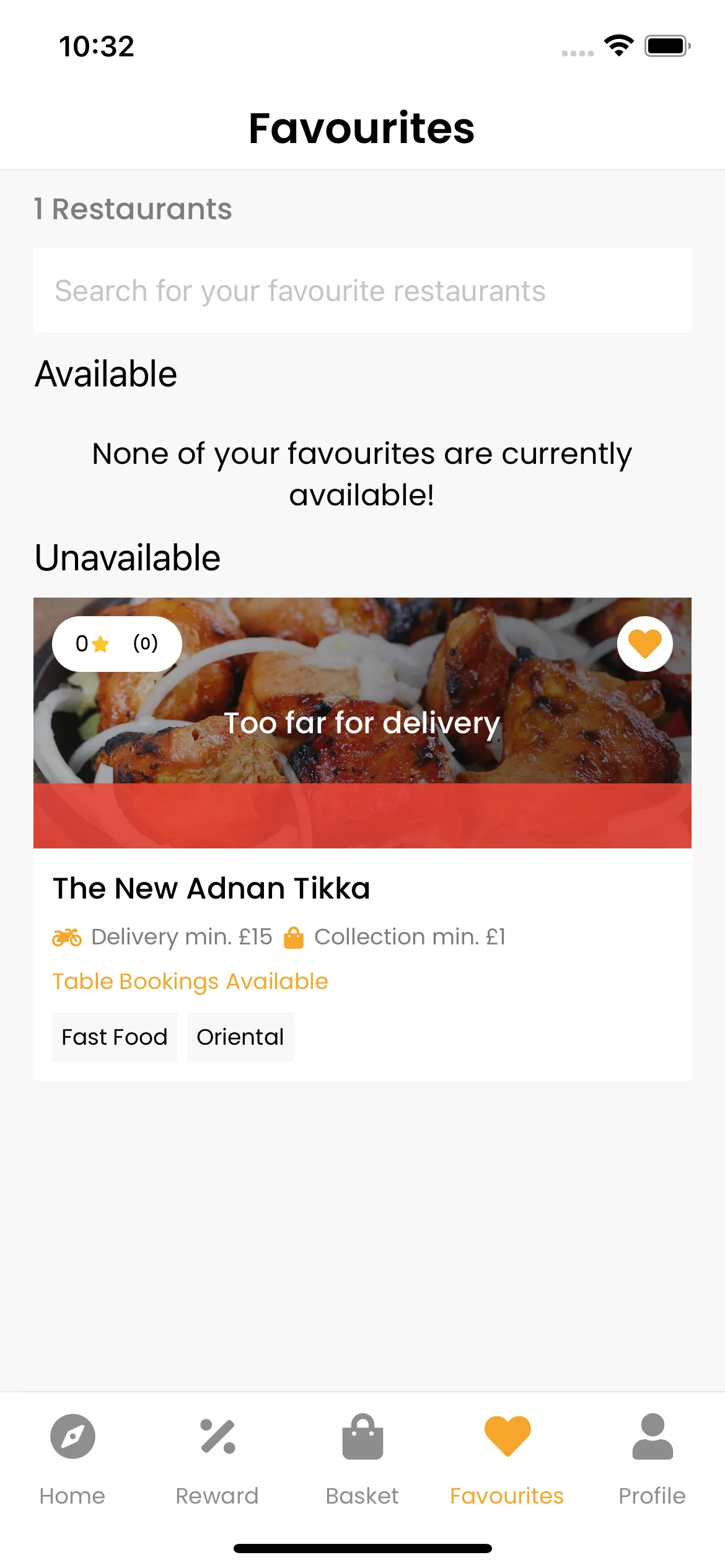Open the Reward section label
The width and height of the screenshot is (725, 1568).
coord(217,1496)
